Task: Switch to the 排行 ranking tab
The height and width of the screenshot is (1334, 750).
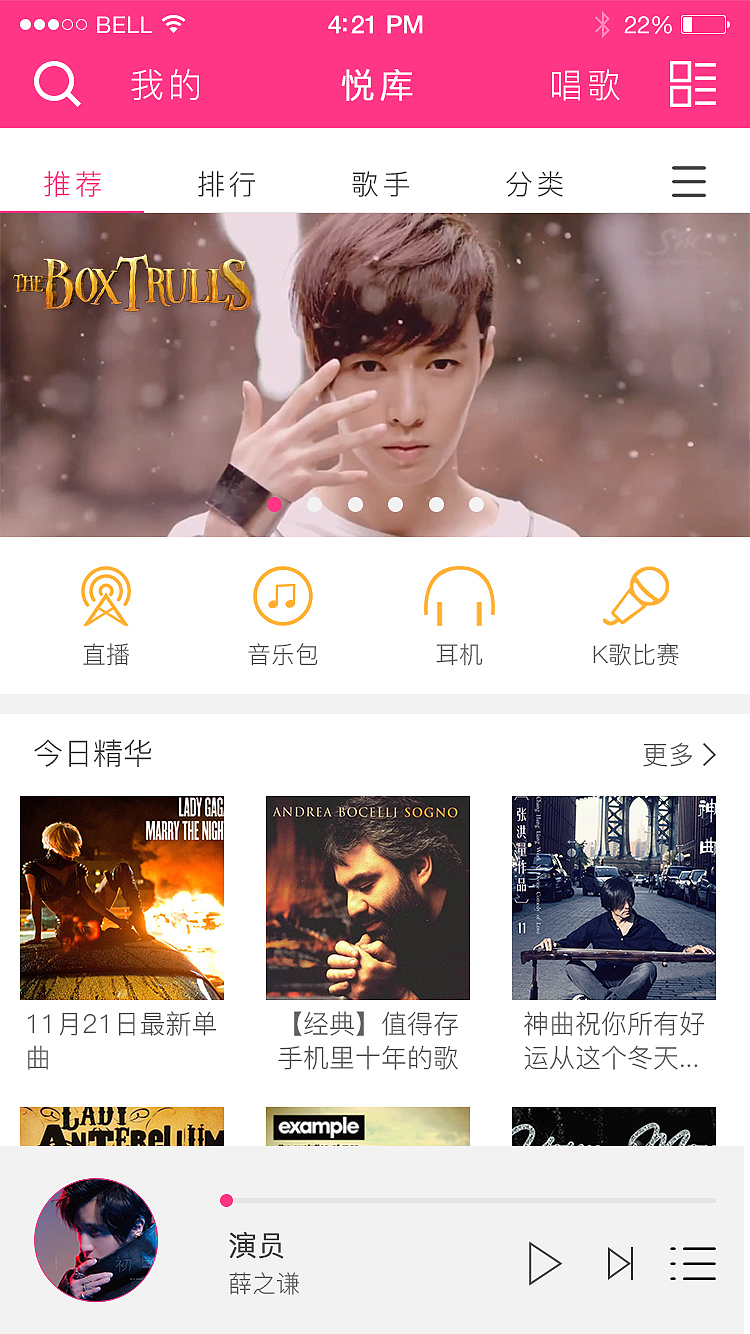Action: click(228, 182)
